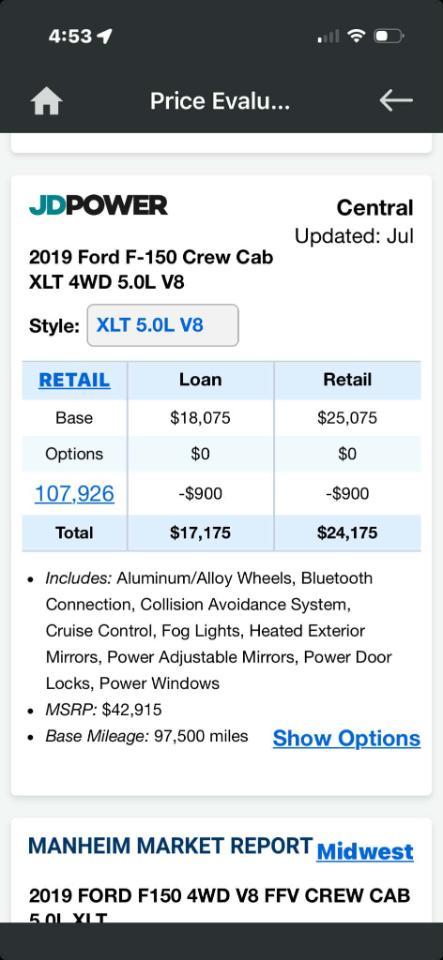The width and height of the screenshot is (443, 960).
Task: Go to the home screen icon
Action: [47, 101]
